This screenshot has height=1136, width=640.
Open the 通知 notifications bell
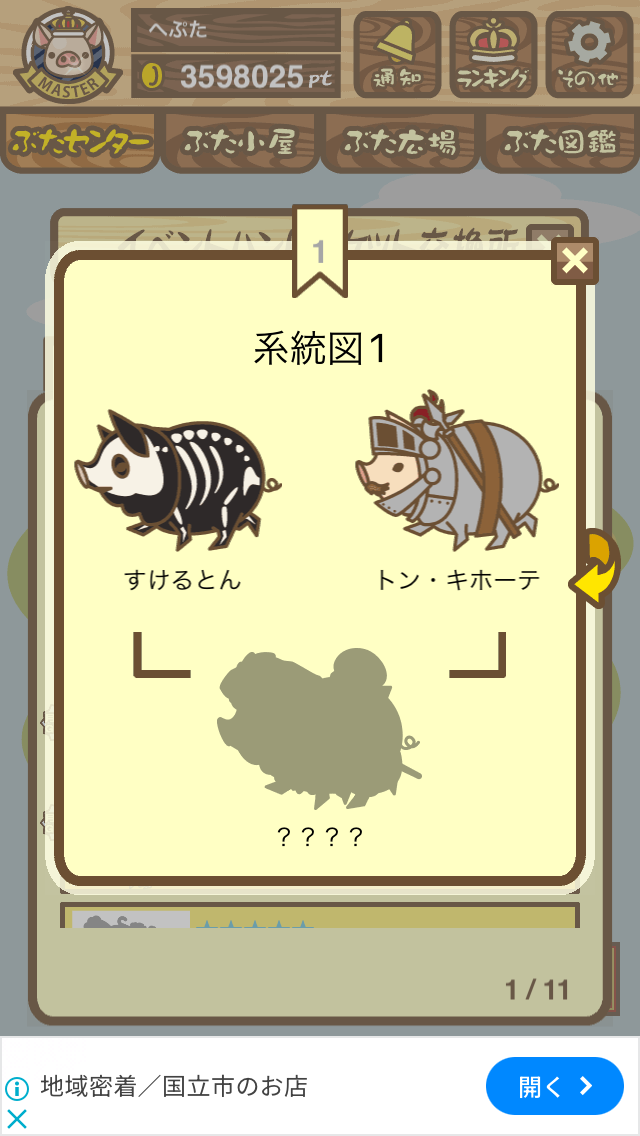pos(397,54)
